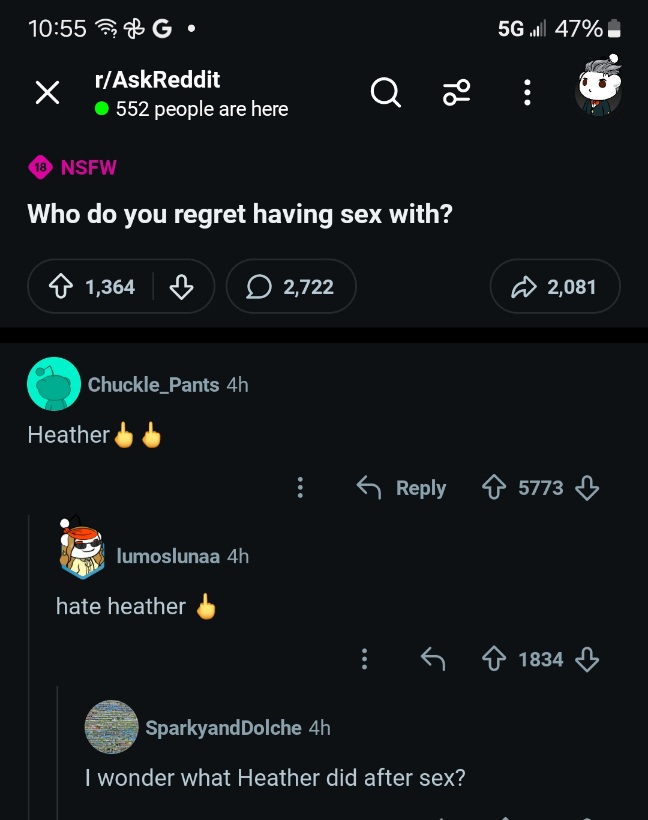
Task: Open more options on lumoslunaa's comment
Action: coord(364,659)
